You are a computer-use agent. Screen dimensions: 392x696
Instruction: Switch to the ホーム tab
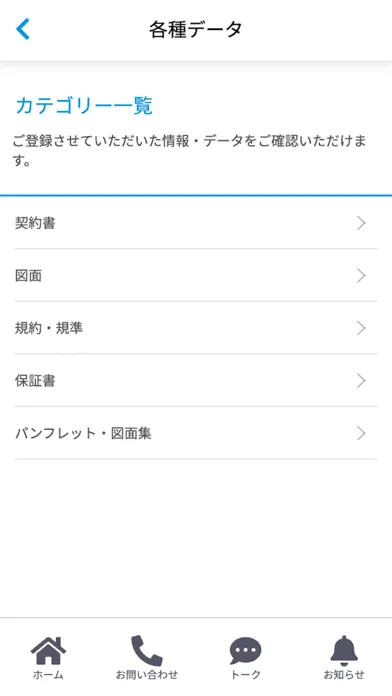48,658
